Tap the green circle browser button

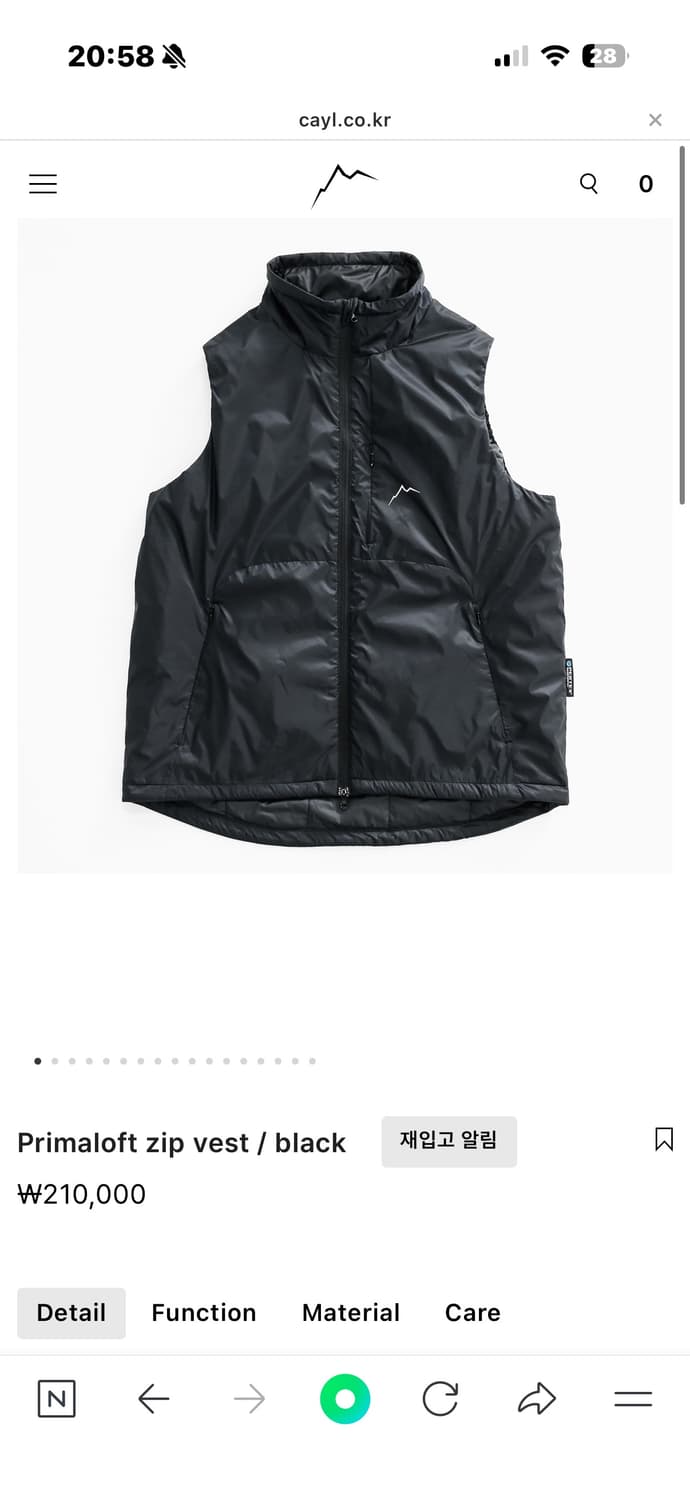click(x=345, y=1399)
